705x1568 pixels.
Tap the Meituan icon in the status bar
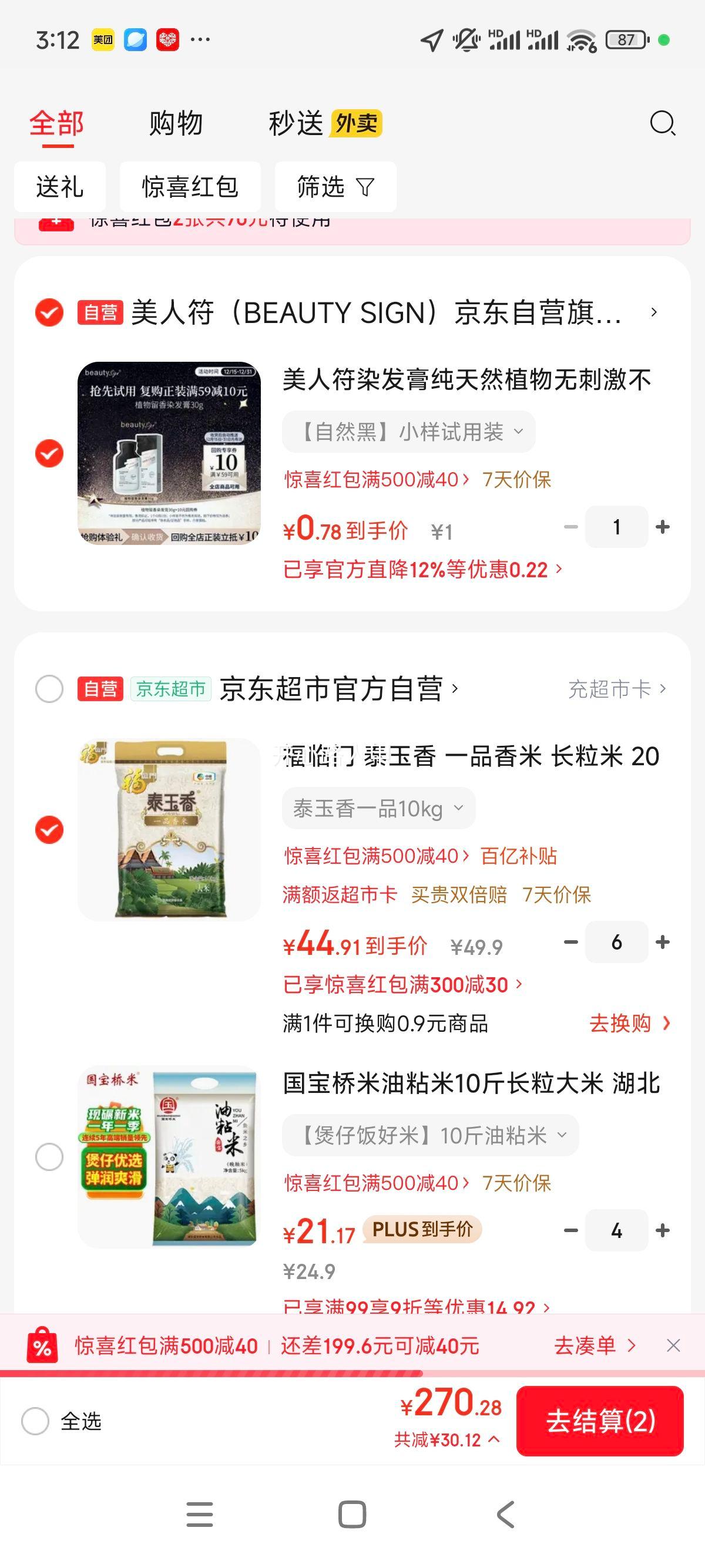coord(103,38)
